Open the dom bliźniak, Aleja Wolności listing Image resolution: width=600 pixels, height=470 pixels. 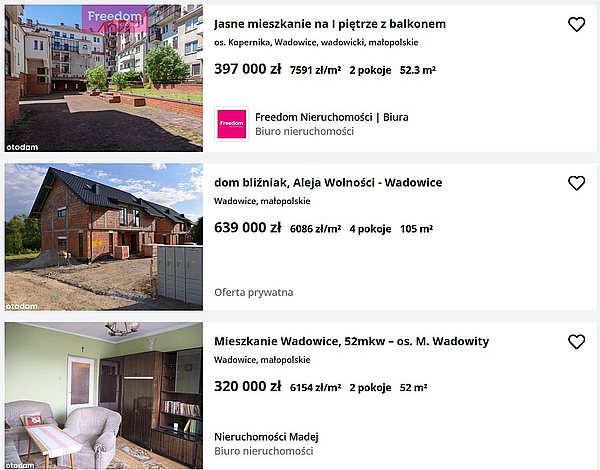(328, 183)
